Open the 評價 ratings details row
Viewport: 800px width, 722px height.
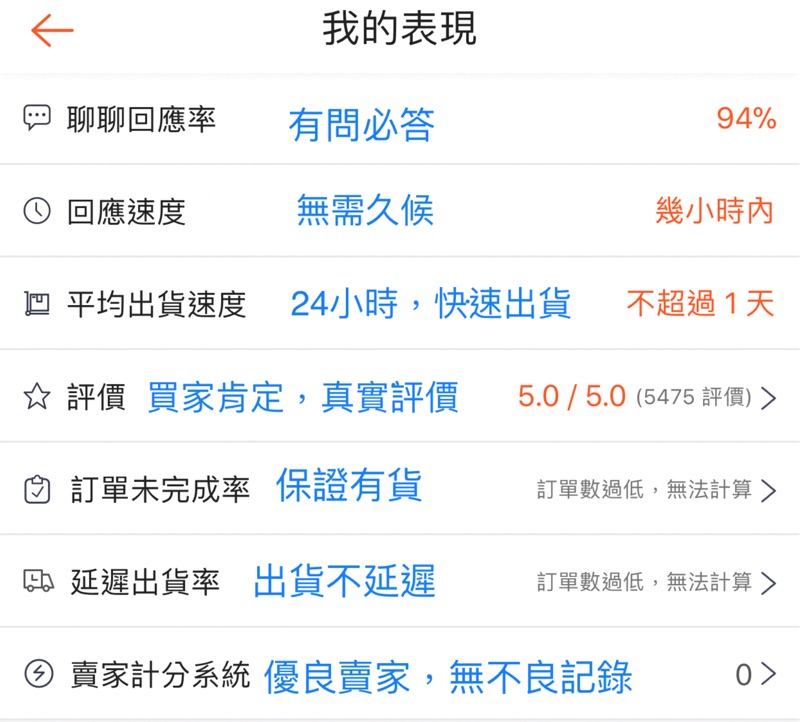tap(400, 396)
